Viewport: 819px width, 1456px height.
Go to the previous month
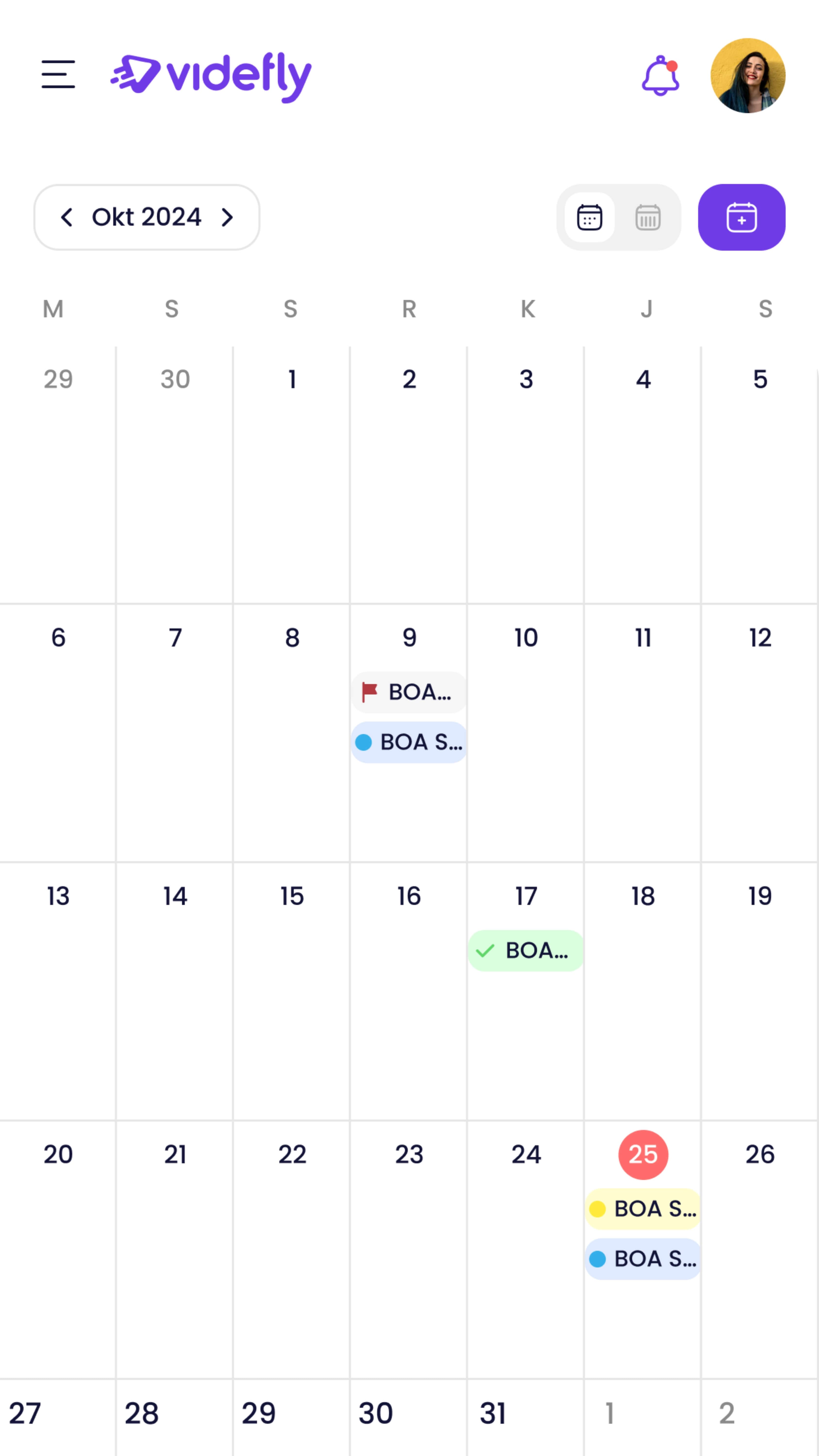point(67,217)
